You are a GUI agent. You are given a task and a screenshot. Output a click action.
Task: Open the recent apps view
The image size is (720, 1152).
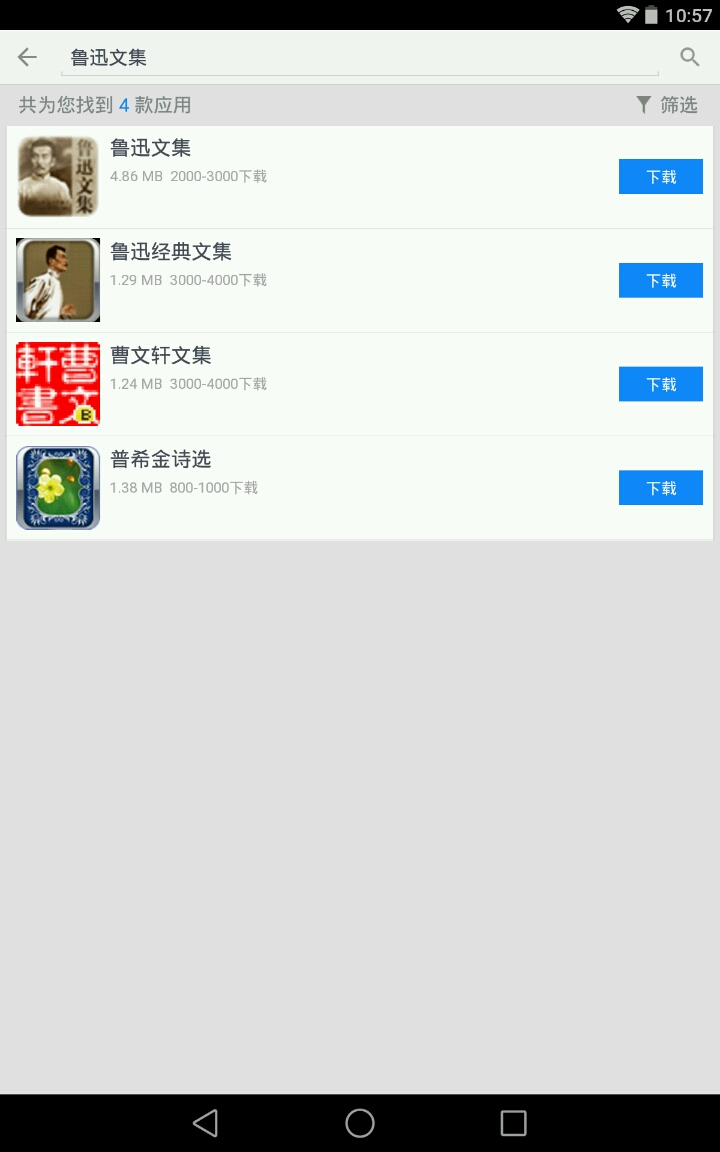pyautogui.click(x=513, y=1123)
